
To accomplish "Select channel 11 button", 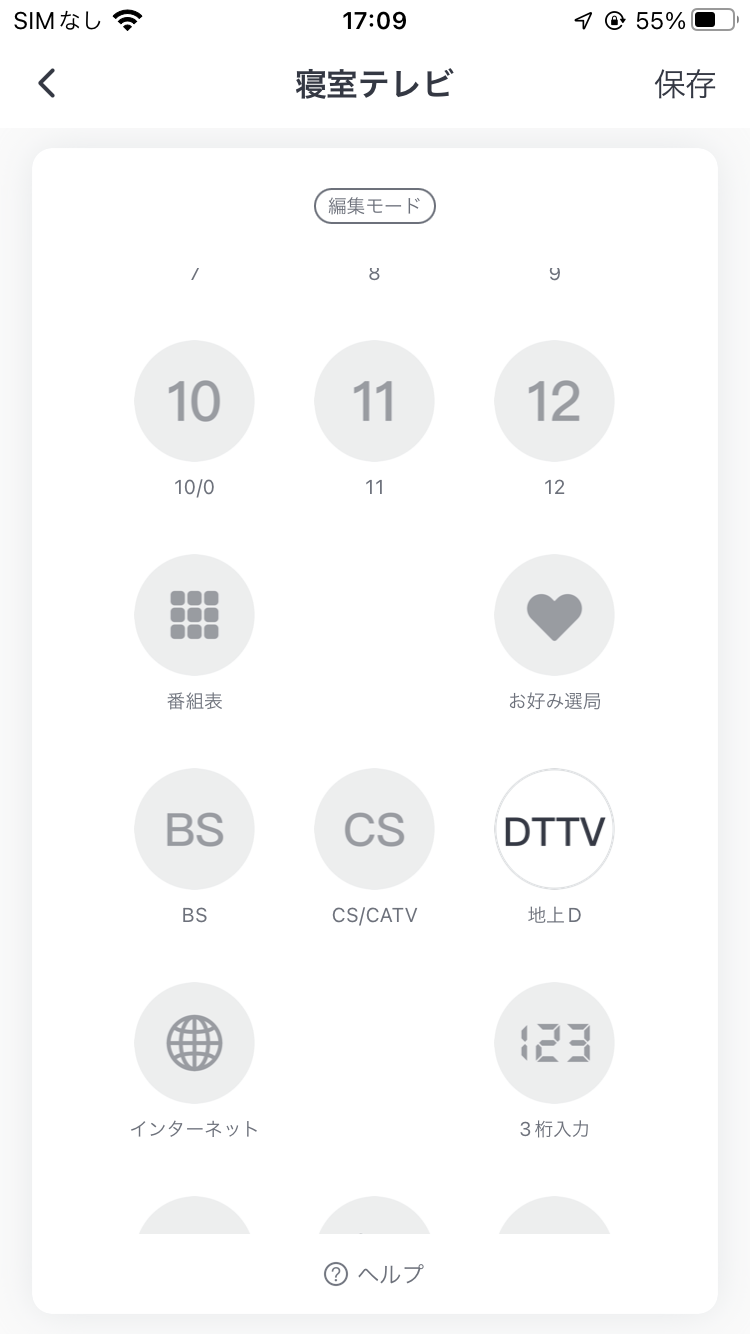I will [x=374, y=401].
